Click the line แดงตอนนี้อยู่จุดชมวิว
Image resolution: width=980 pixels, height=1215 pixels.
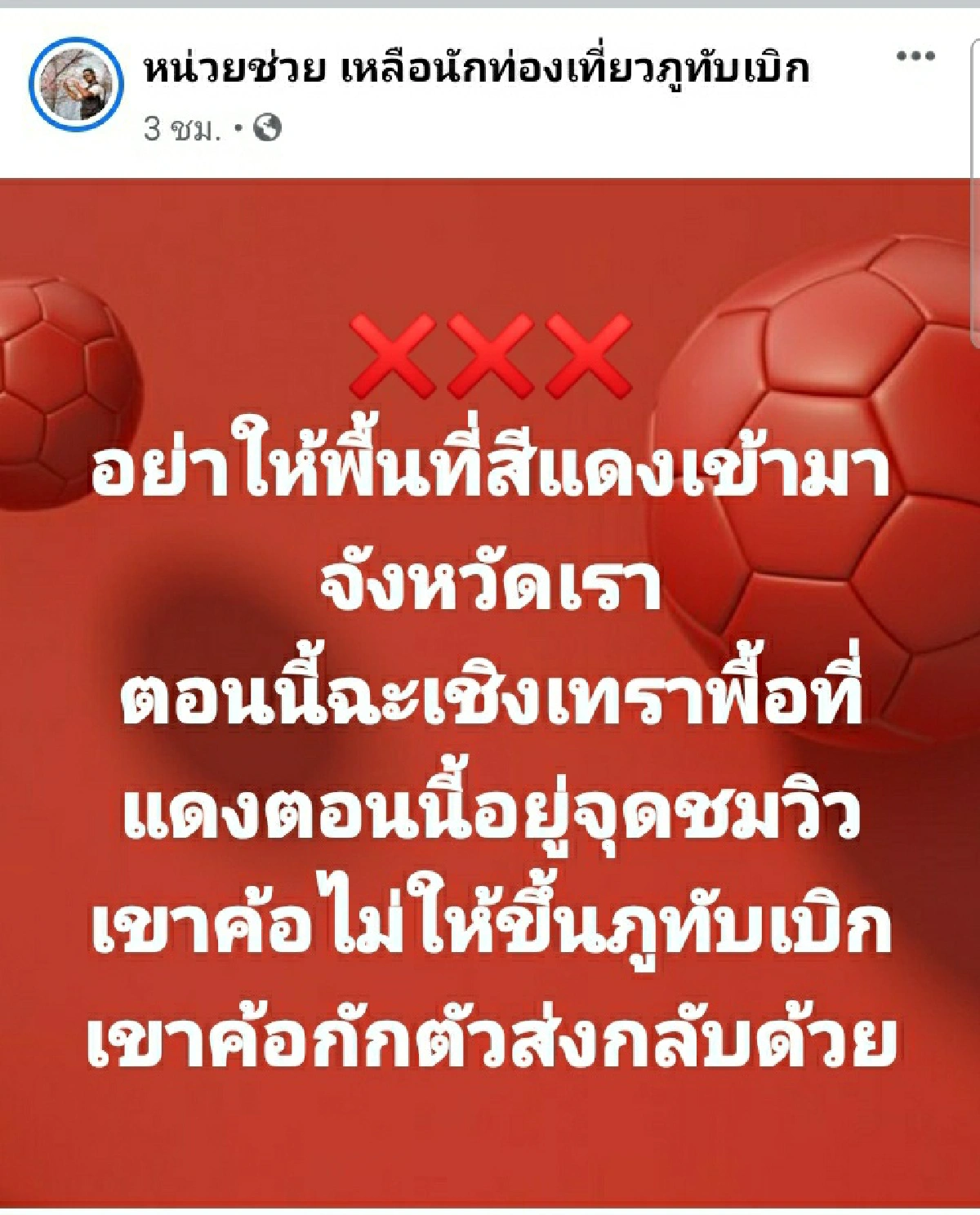point(490,817)
